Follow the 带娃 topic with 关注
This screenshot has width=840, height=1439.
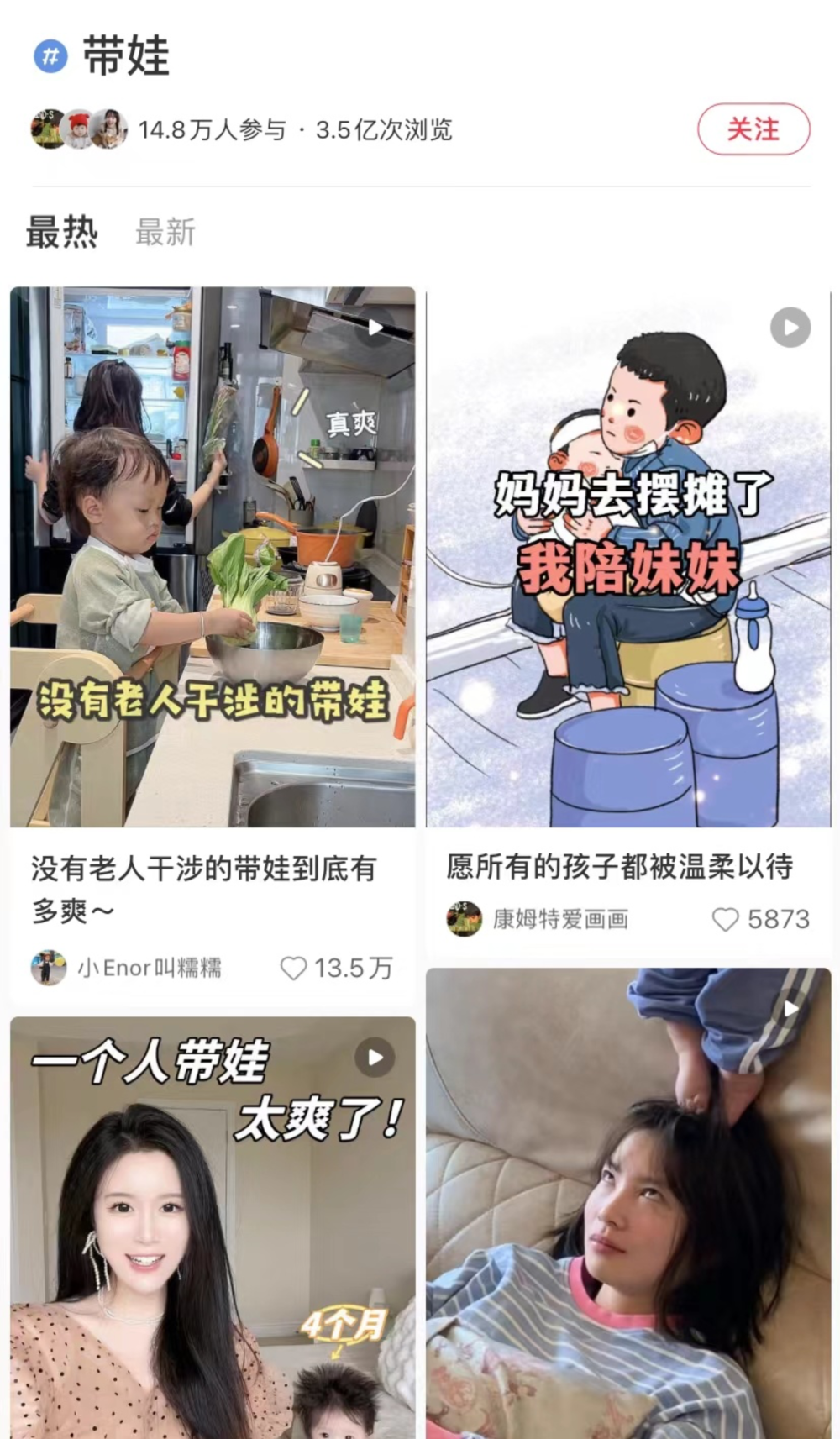753,129
